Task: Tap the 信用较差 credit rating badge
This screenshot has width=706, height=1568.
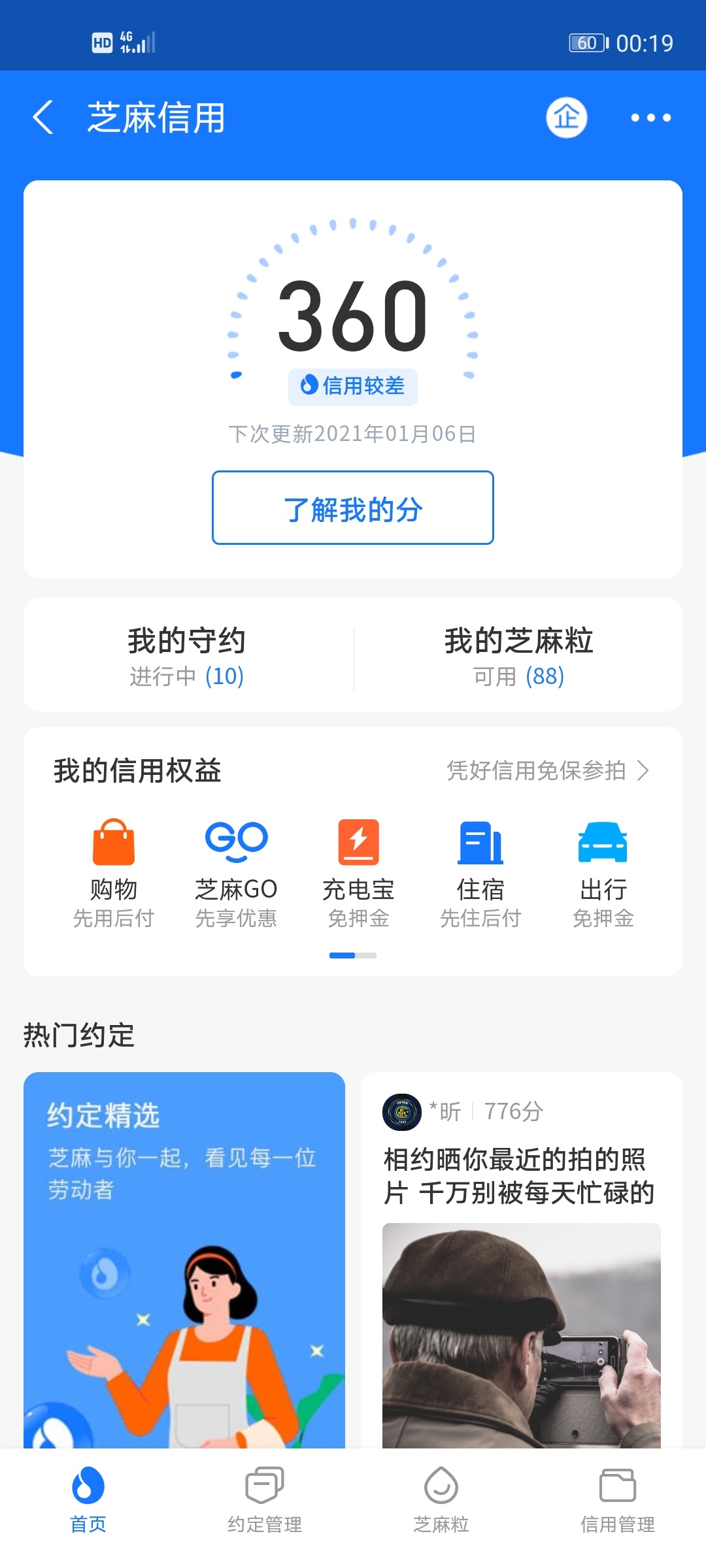Action: click(352, 386)
